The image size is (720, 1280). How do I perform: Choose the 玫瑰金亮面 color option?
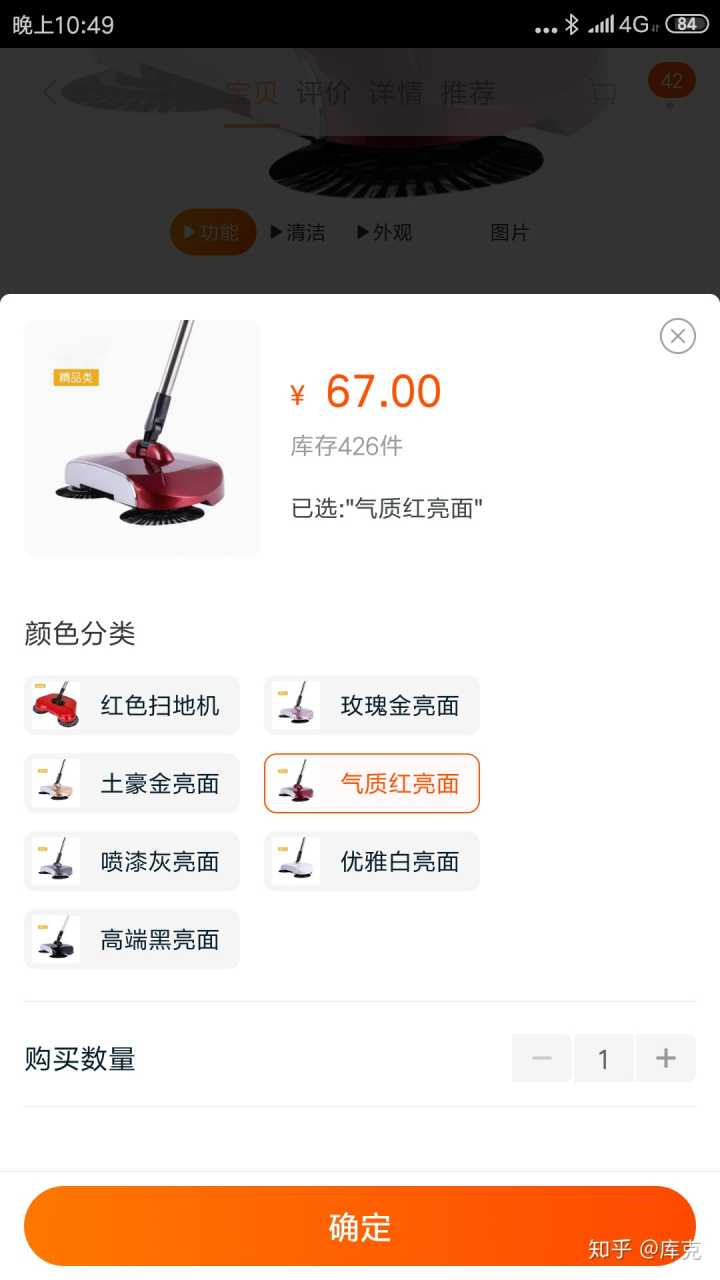(372, 705)
